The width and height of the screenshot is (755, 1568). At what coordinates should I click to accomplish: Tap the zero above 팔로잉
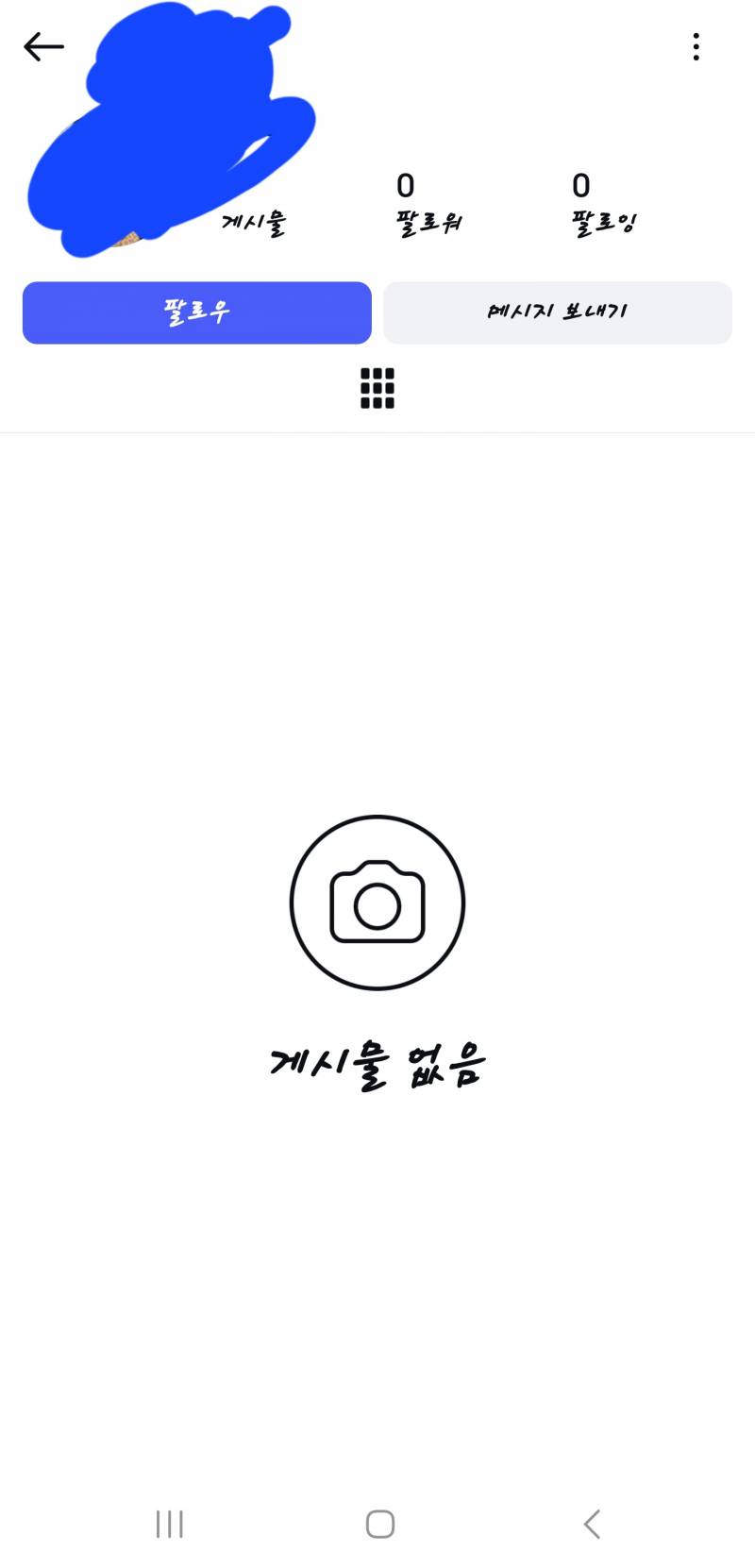point(581,187)
